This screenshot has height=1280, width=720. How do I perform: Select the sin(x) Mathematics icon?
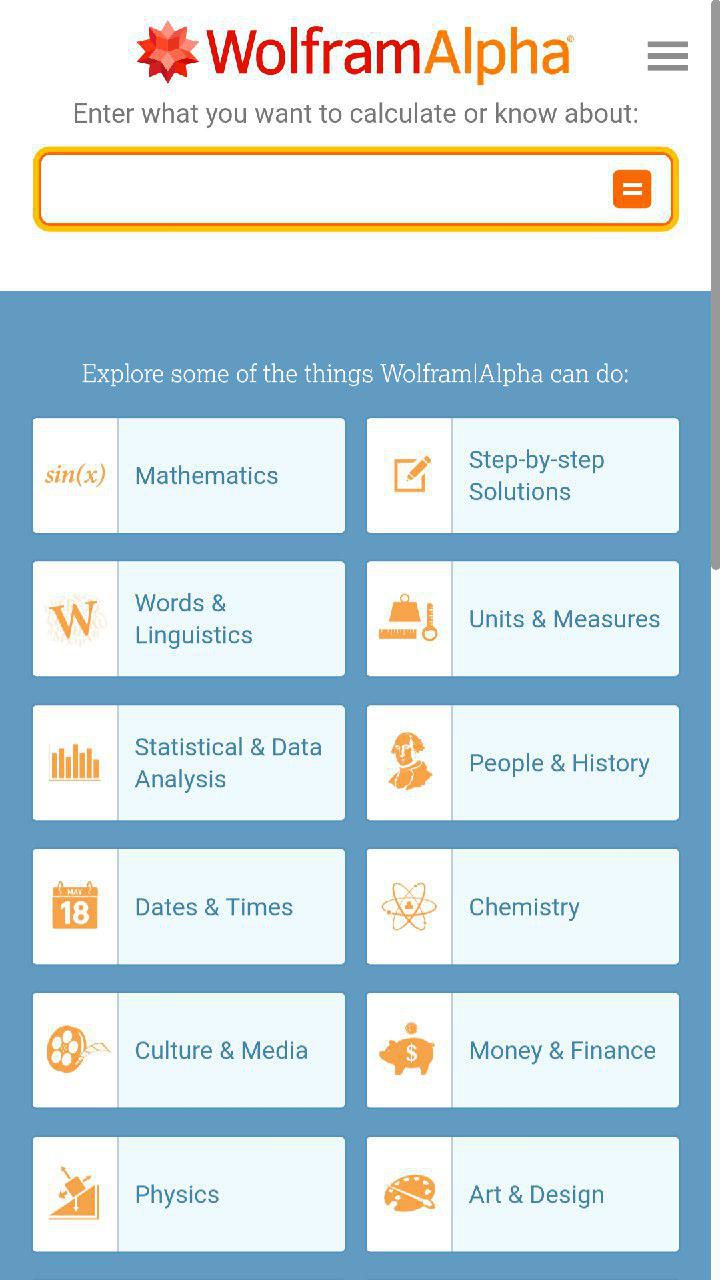tap(74, 475)
